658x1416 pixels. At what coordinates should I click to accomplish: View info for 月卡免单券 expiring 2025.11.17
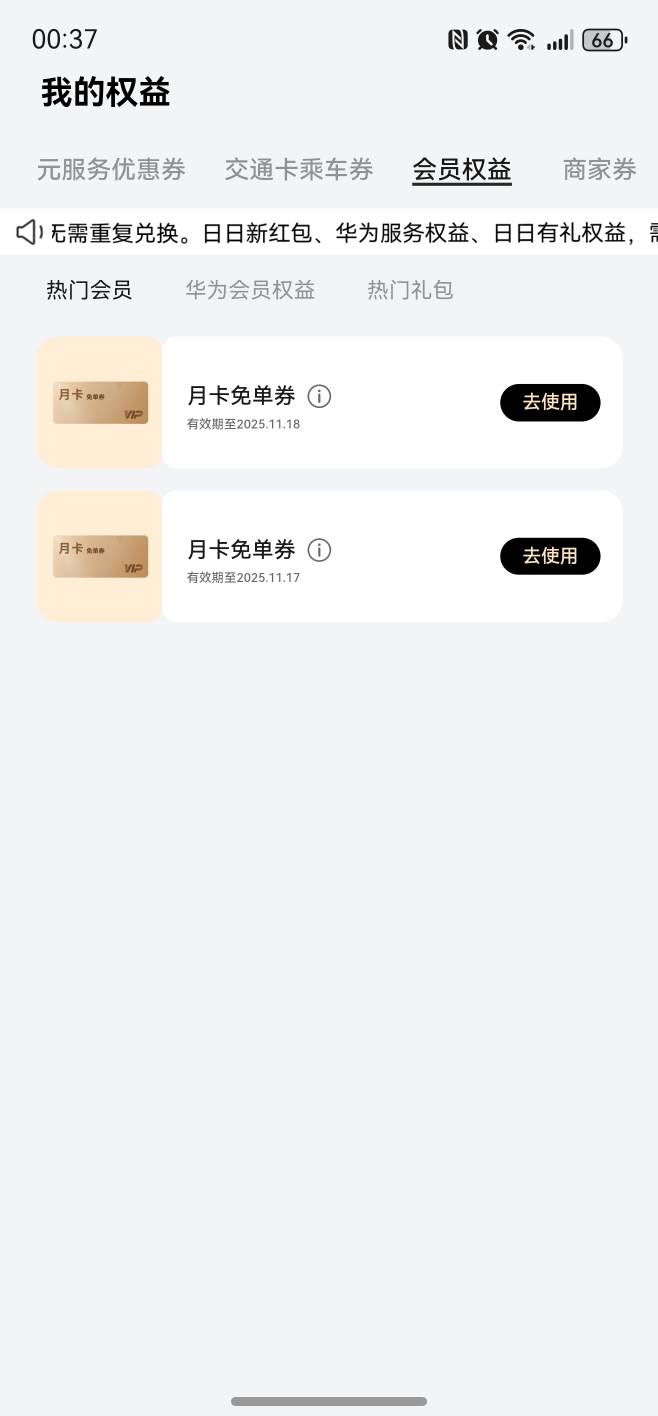point(319,550)
